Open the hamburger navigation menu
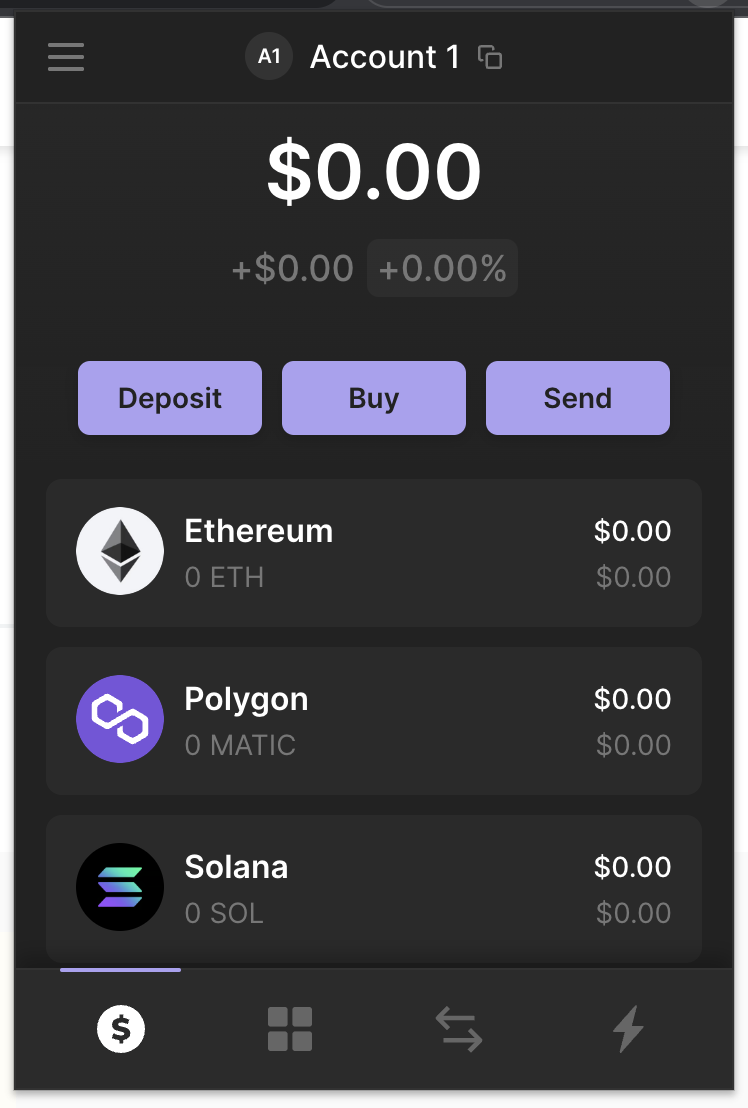Viewport: 748px width, 1108px height. [x=66, y=57]
